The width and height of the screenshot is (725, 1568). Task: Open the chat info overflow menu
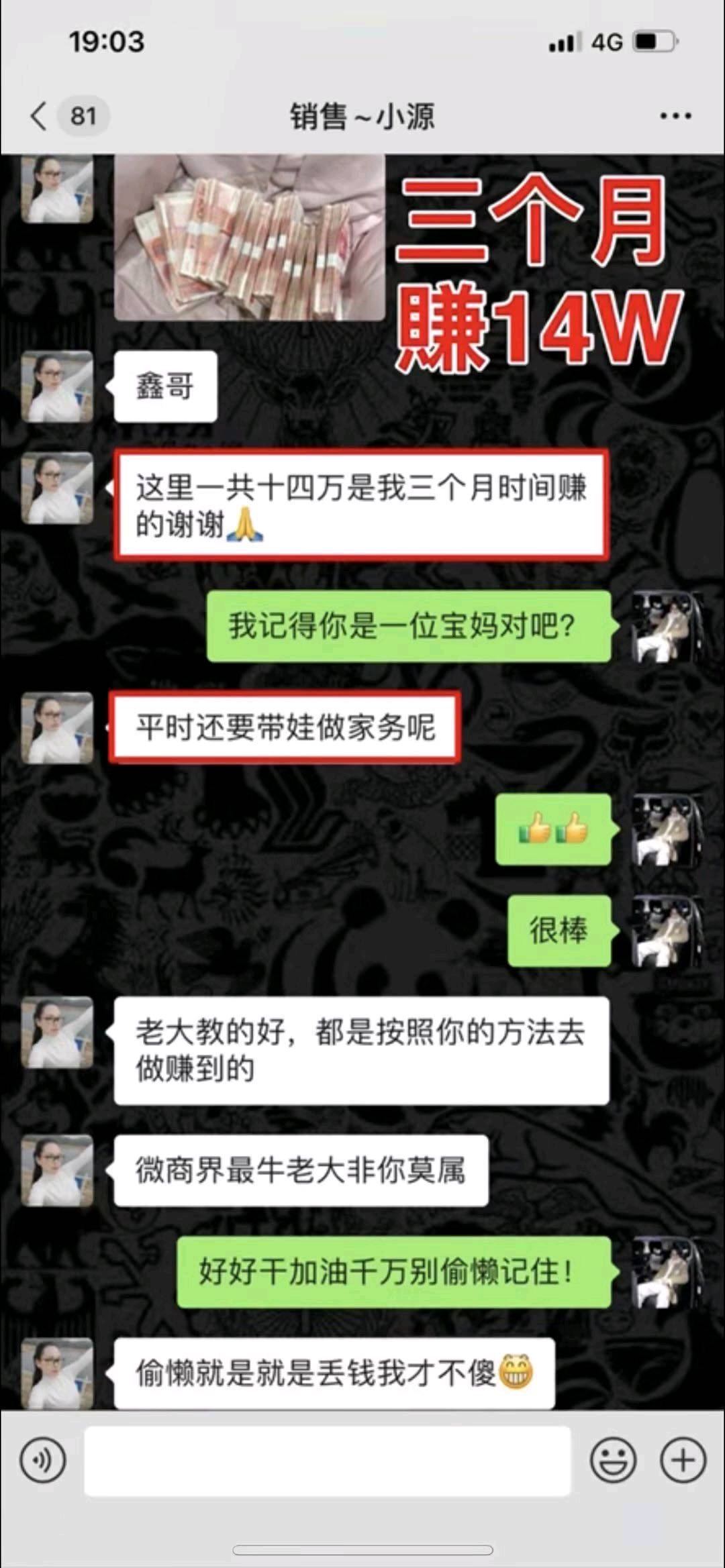675,116
